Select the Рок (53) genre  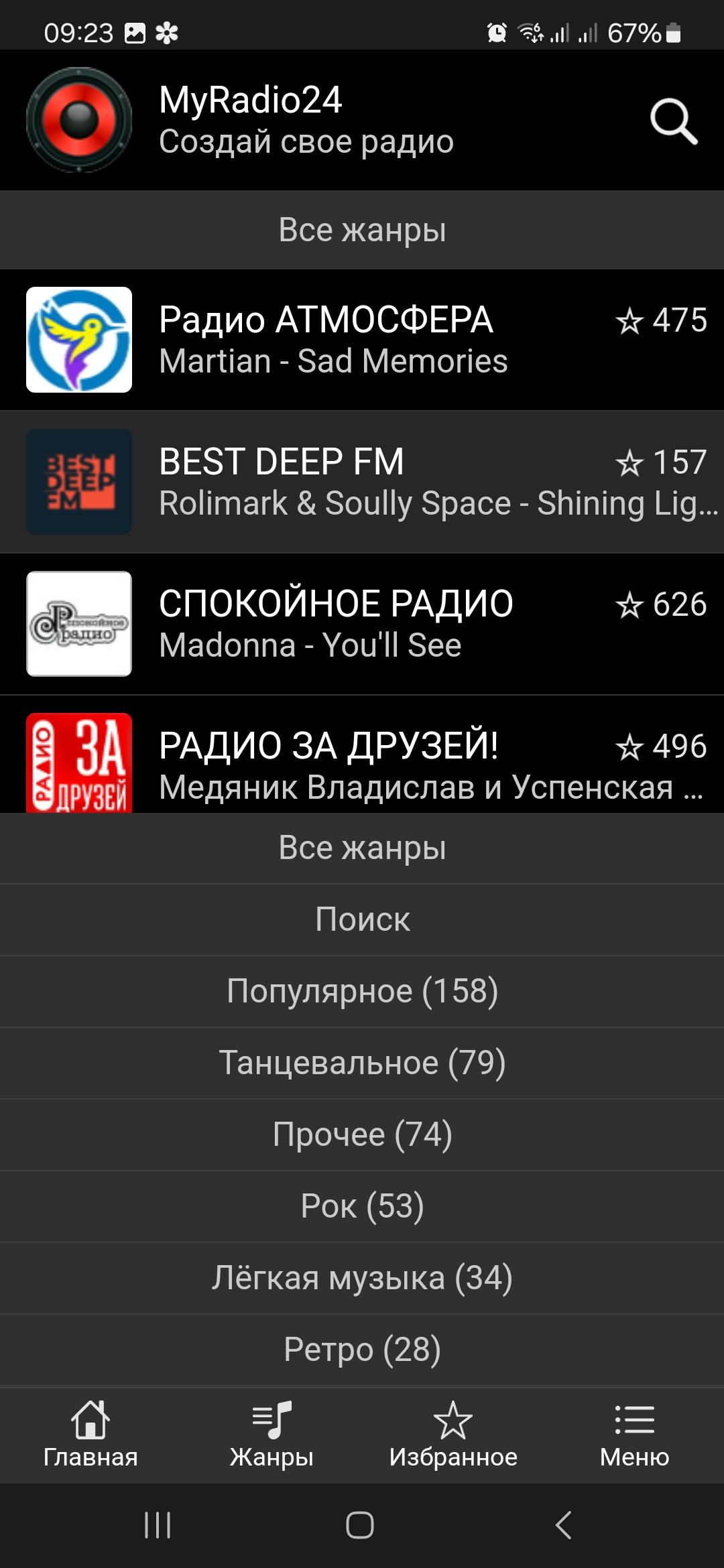(x=362, y=1206)
